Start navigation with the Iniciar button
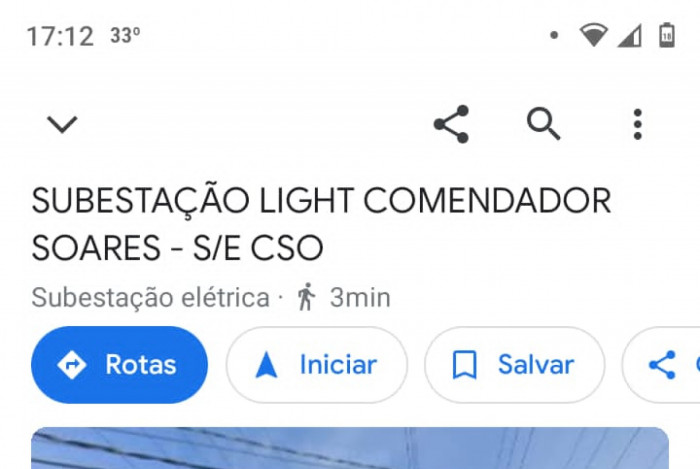 point(316,365)
